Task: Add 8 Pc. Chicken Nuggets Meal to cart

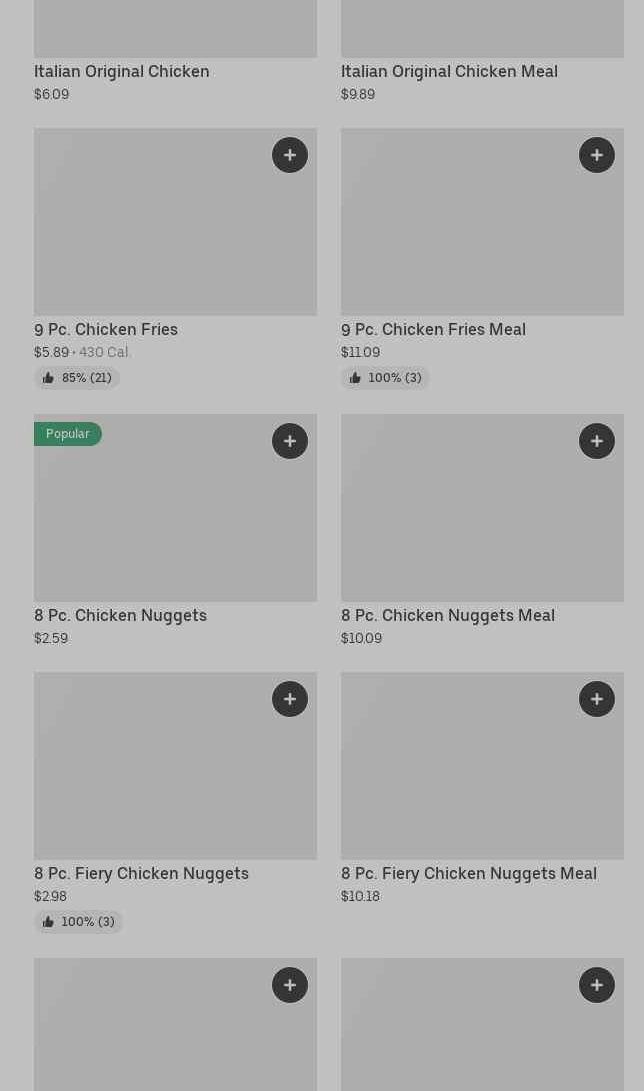Action: (597, 441)
